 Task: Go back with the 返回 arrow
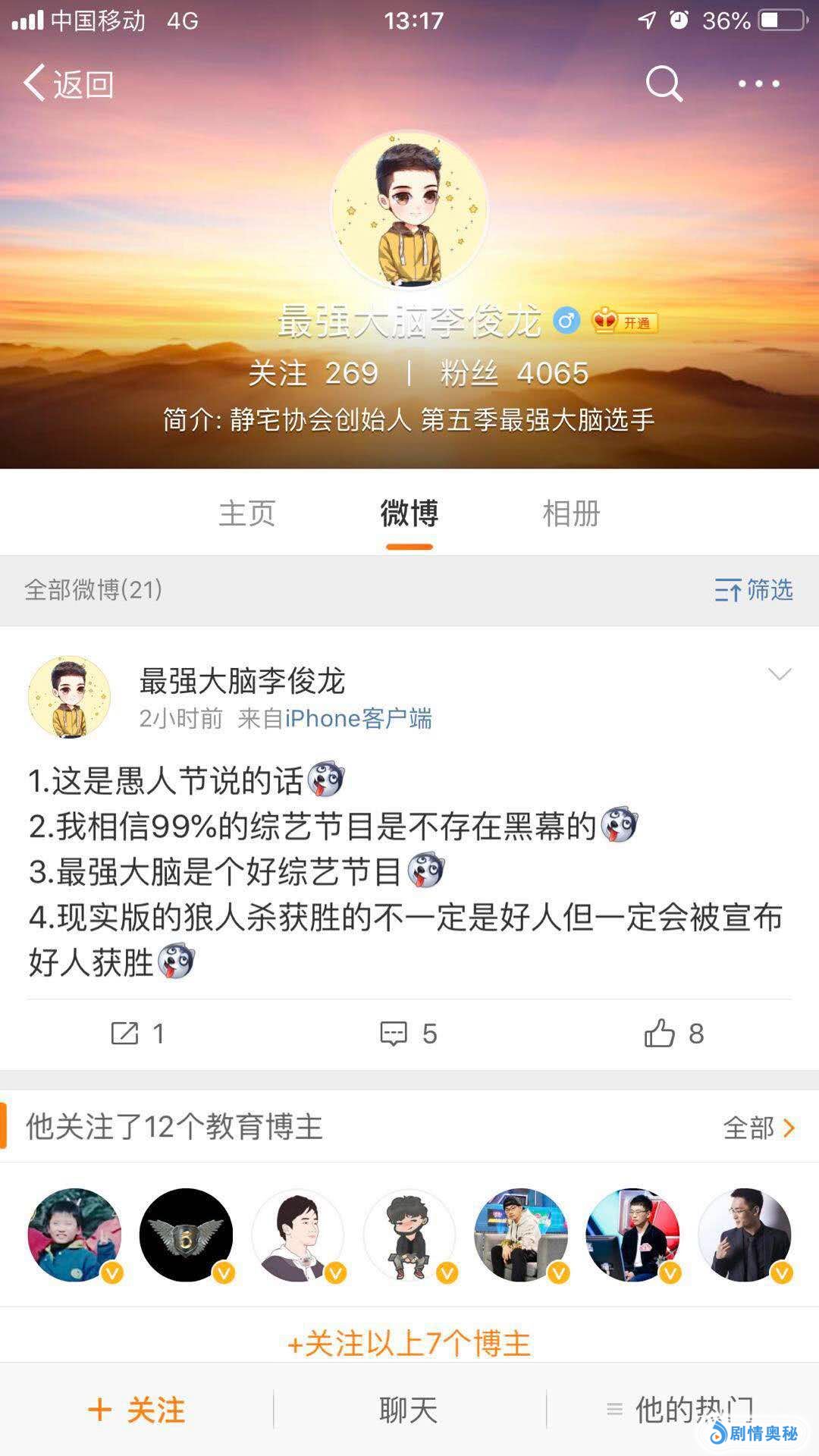point(68,83)
